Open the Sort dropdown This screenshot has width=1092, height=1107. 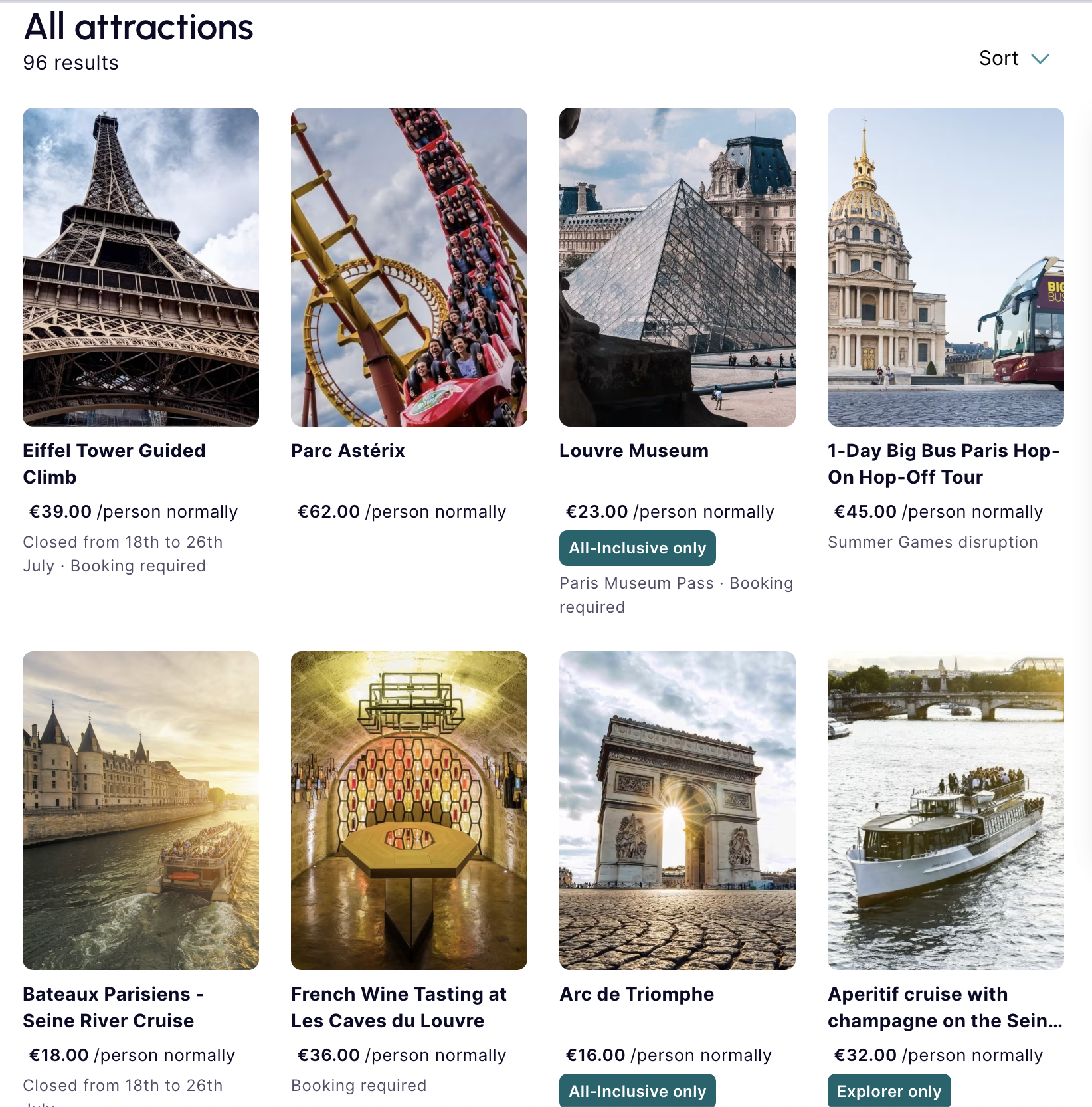[1013, 58]
